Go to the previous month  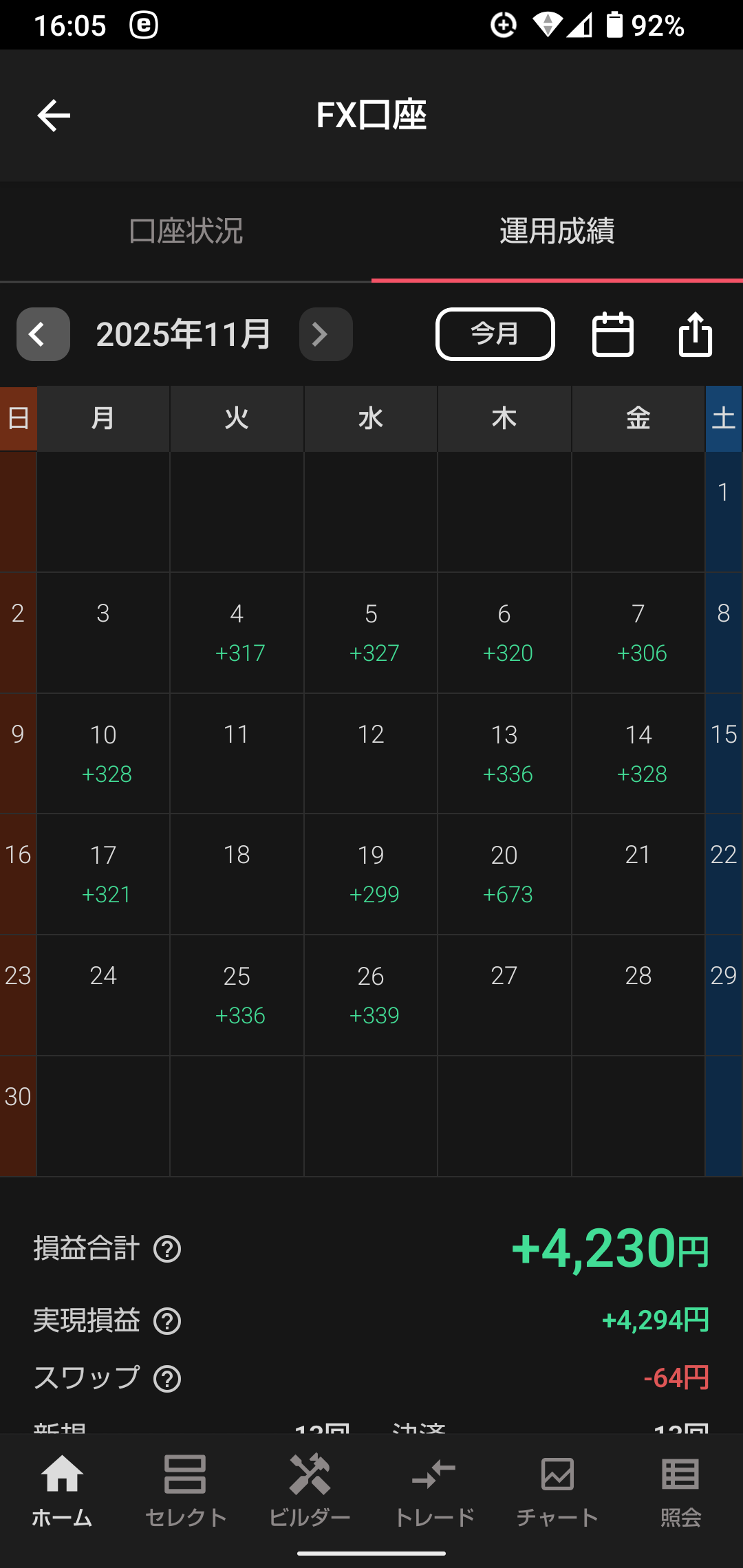pos(43,334)
